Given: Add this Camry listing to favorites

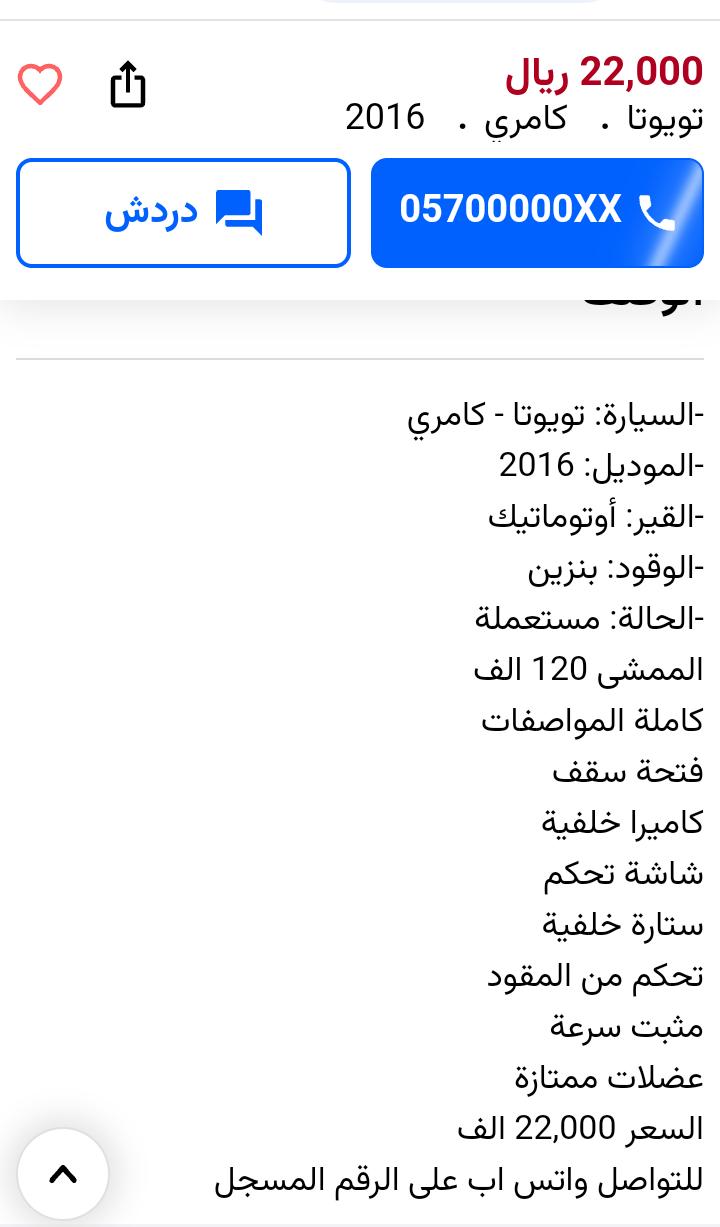Looking at the screenshot, I should 40,84.
